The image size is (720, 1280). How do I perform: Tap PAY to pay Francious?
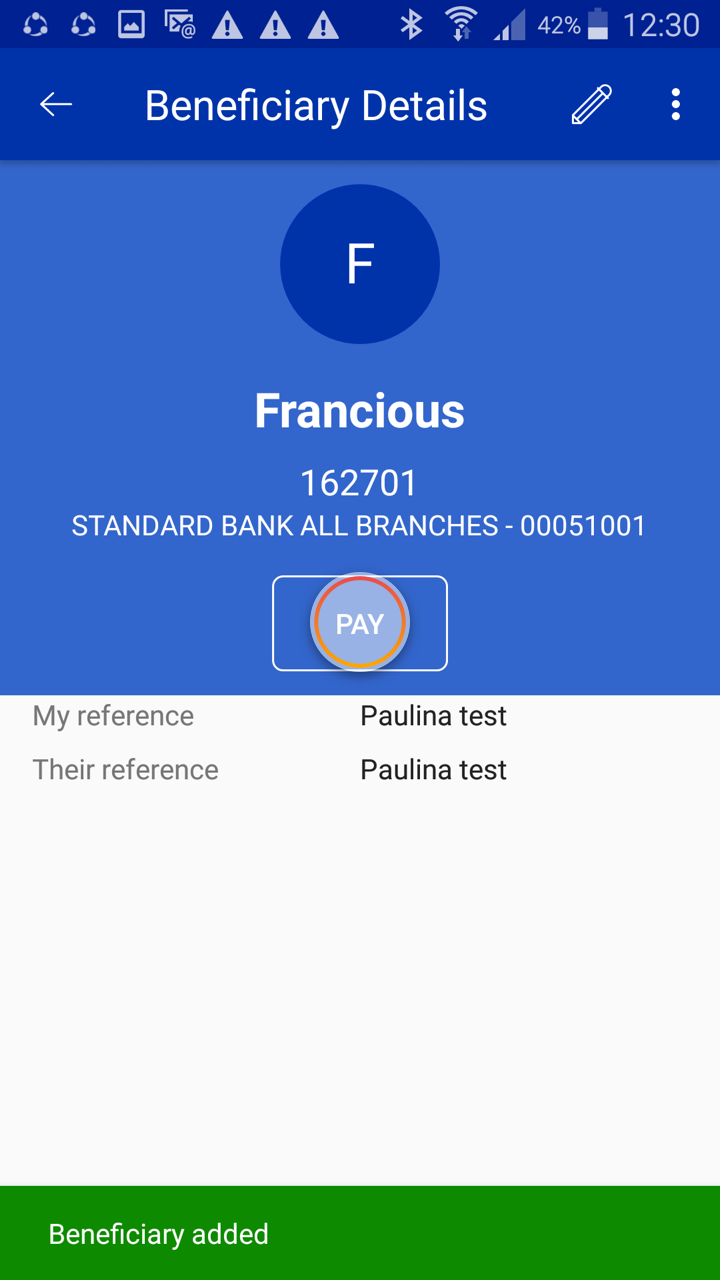pyautogui.click(x=360, y=624)
